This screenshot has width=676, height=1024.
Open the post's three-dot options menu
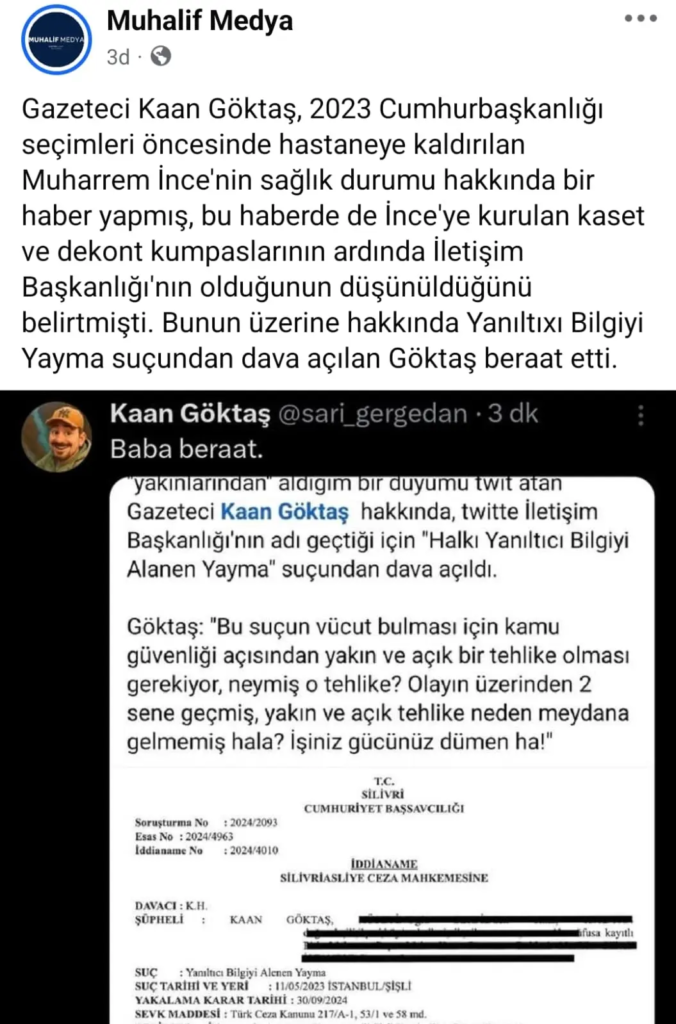640,19
